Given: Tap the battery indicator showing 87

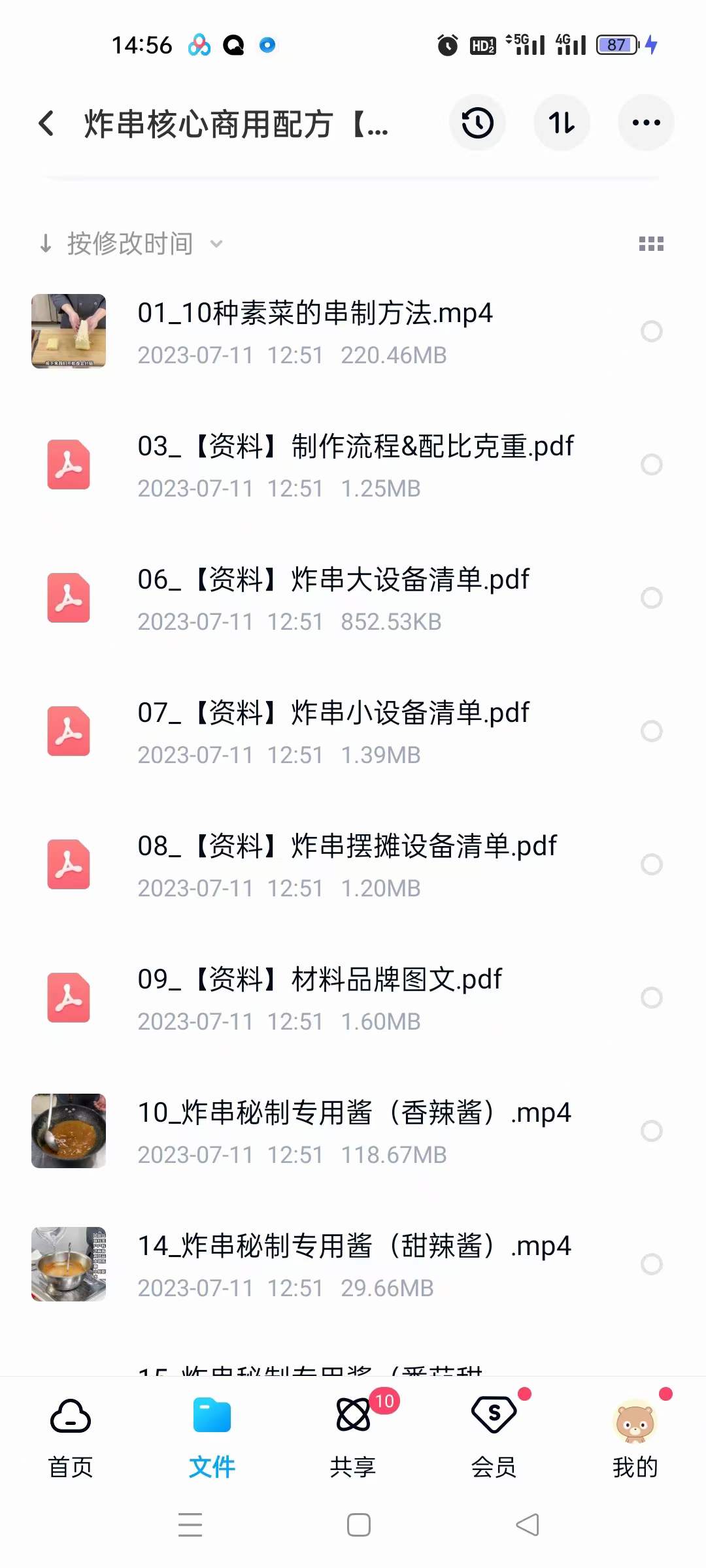Looking at the screenshot, I should click(x=615, y=44).
